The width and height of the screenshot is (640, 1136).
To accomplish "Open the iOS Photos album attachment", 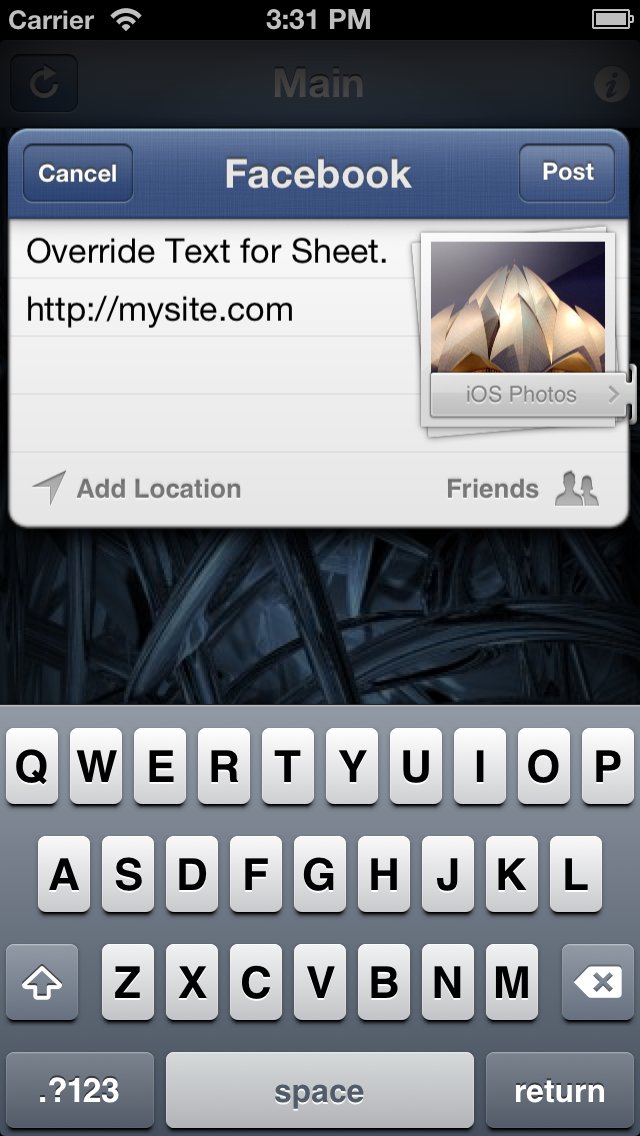I will coord(528,395).
